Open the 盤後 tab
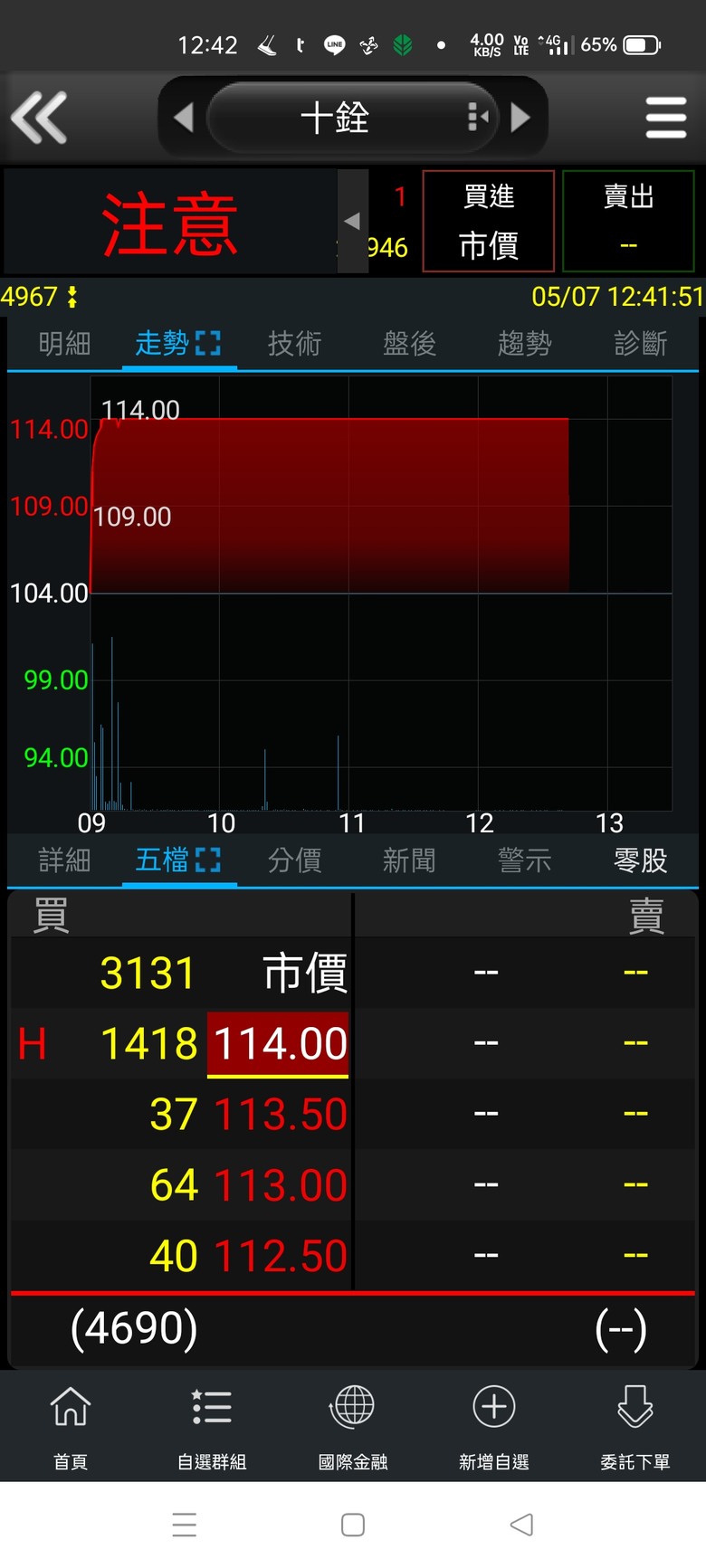The height and width of the screenshot is (1568, 706). pyautogui.click(x=409, y=344)
